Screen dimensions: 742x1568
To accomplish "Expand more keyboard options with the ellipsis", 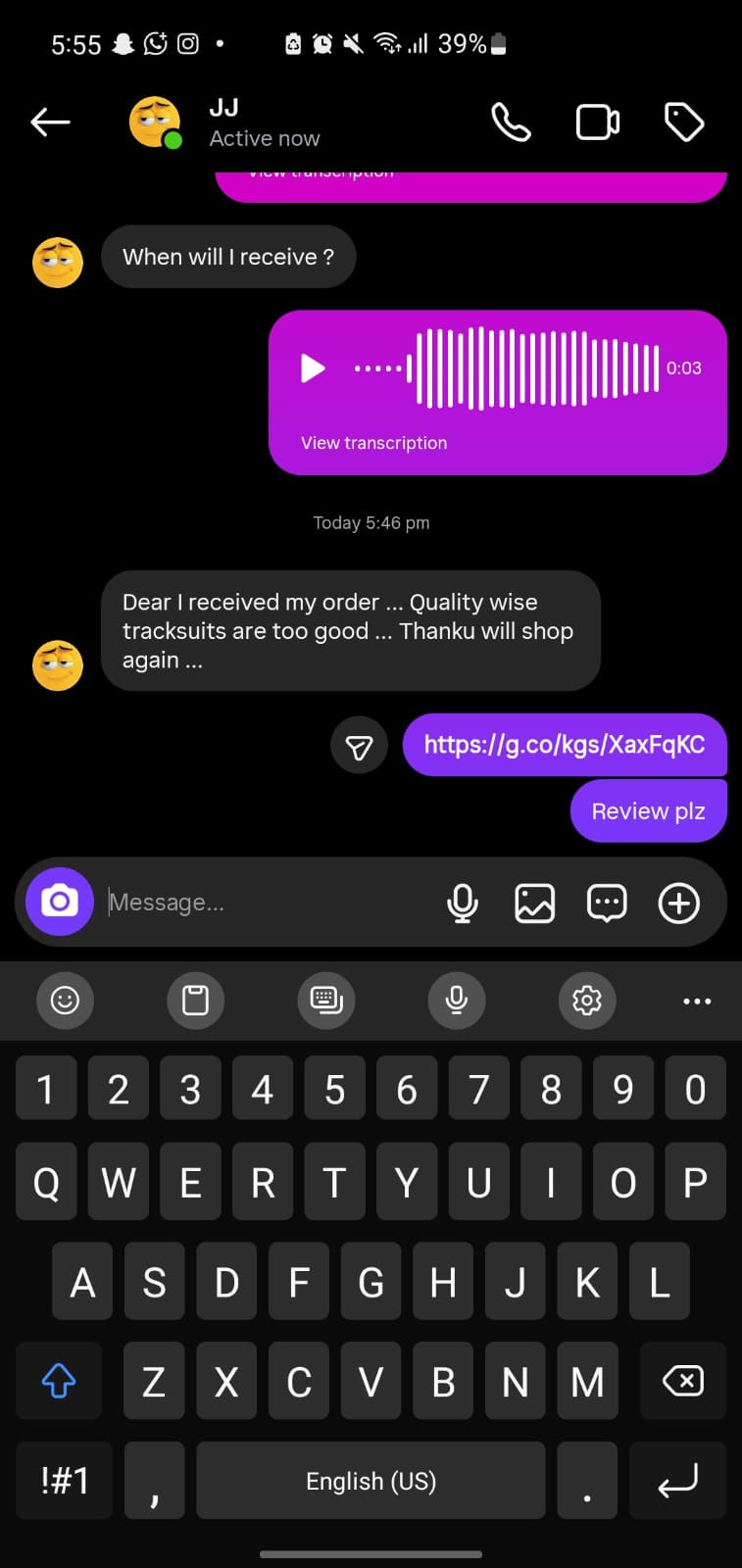I will click(697, 1001).
